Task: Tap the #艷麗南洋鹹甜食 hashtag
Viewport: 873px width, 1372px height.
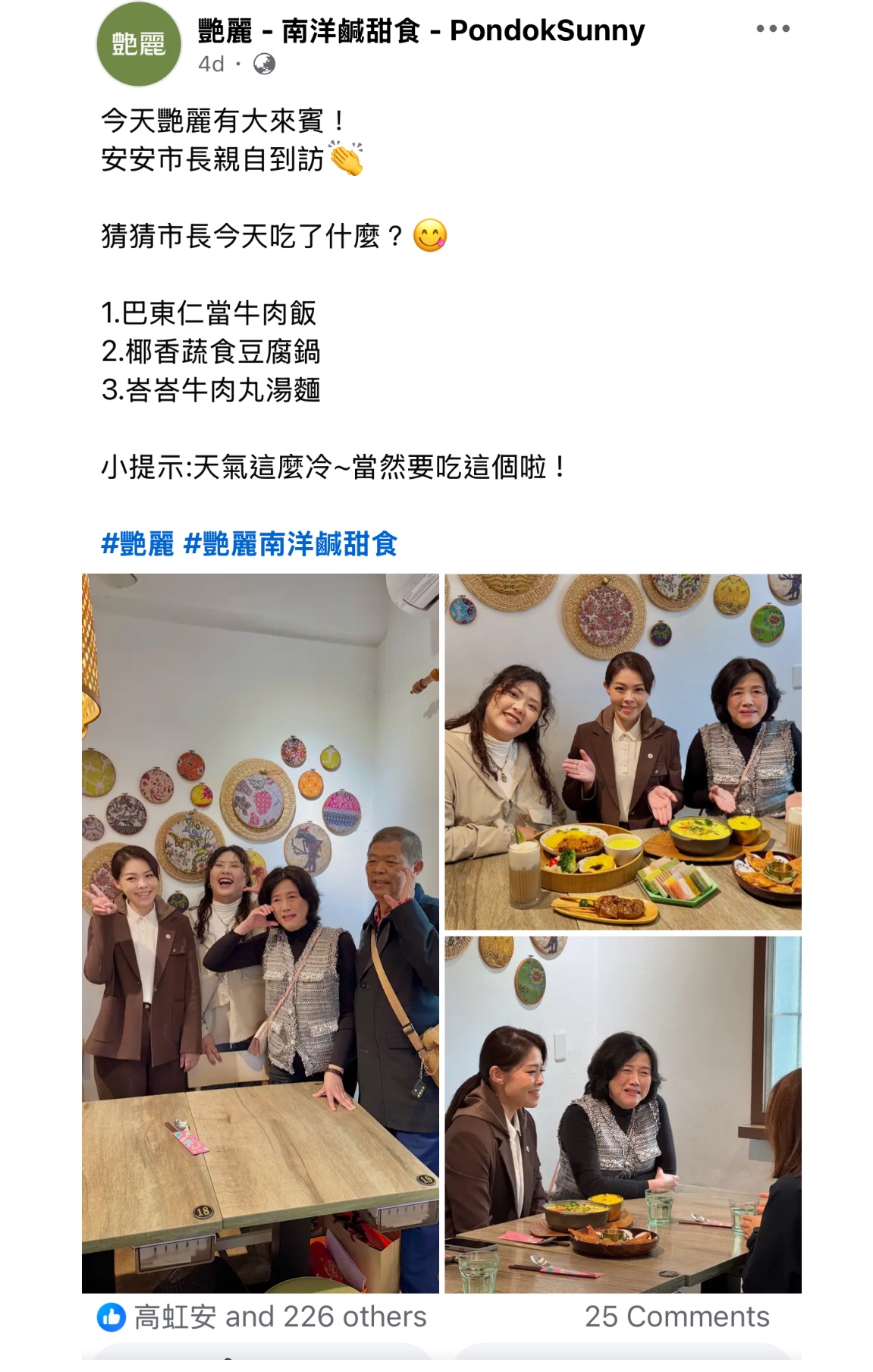Action: point(290,544)
